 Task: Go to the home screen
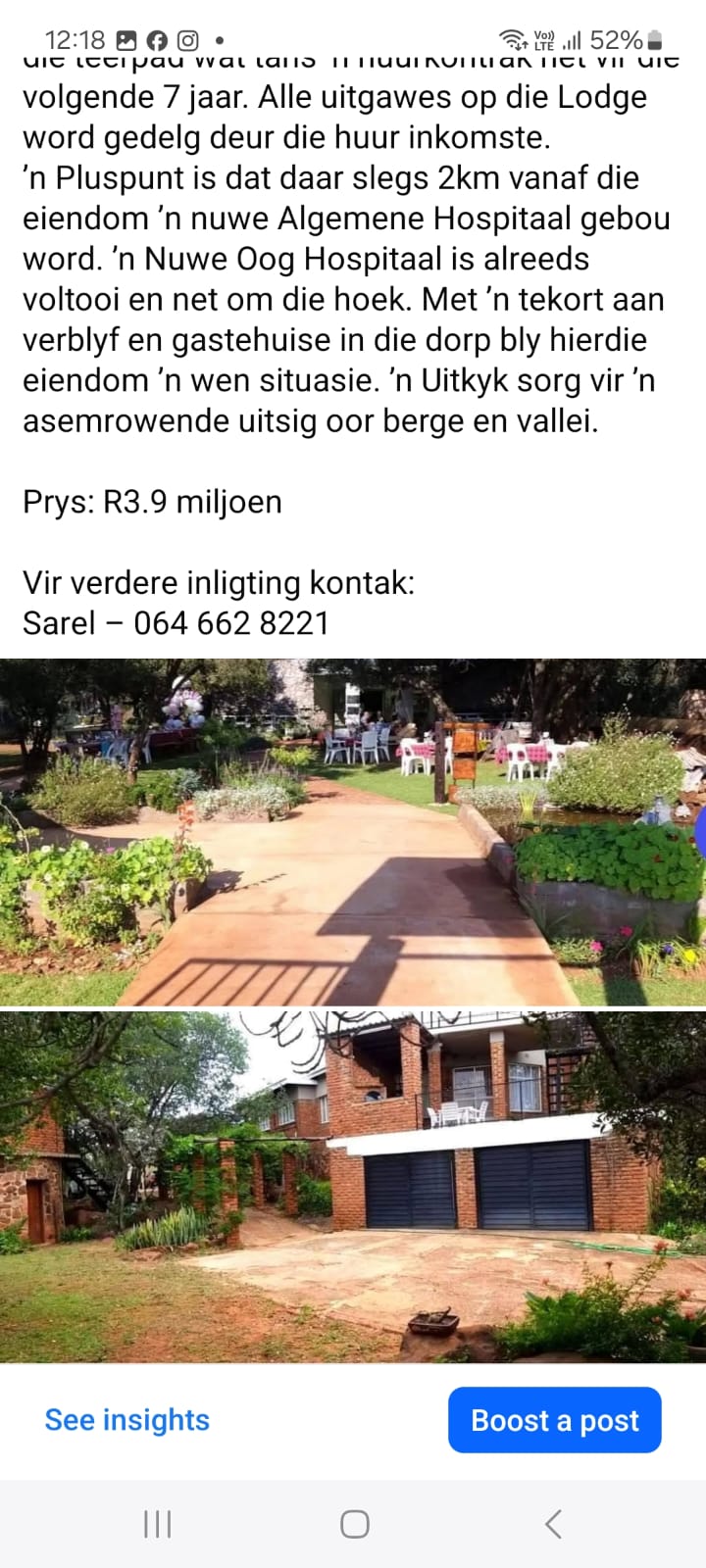point(354,1524)
